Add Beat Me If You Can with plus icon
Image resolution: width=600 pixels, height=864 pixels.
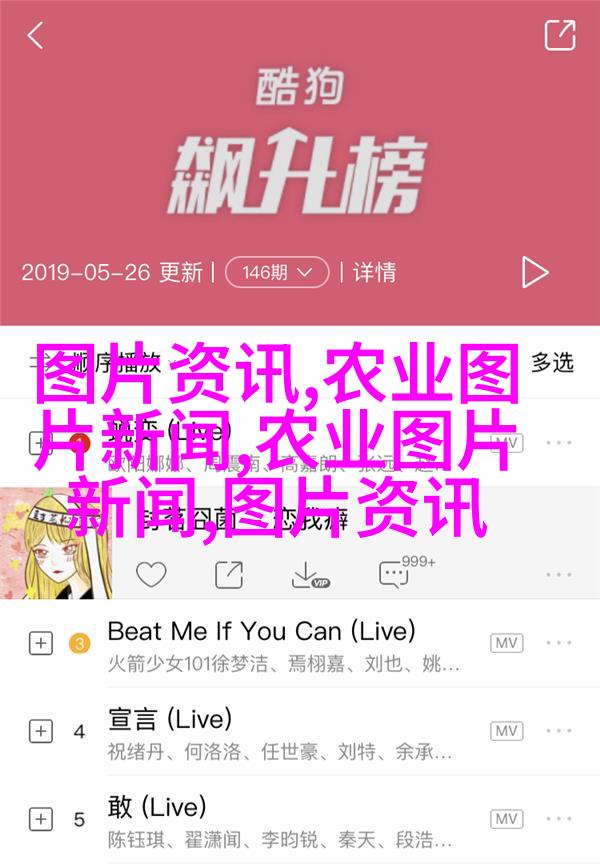[40, 644]
